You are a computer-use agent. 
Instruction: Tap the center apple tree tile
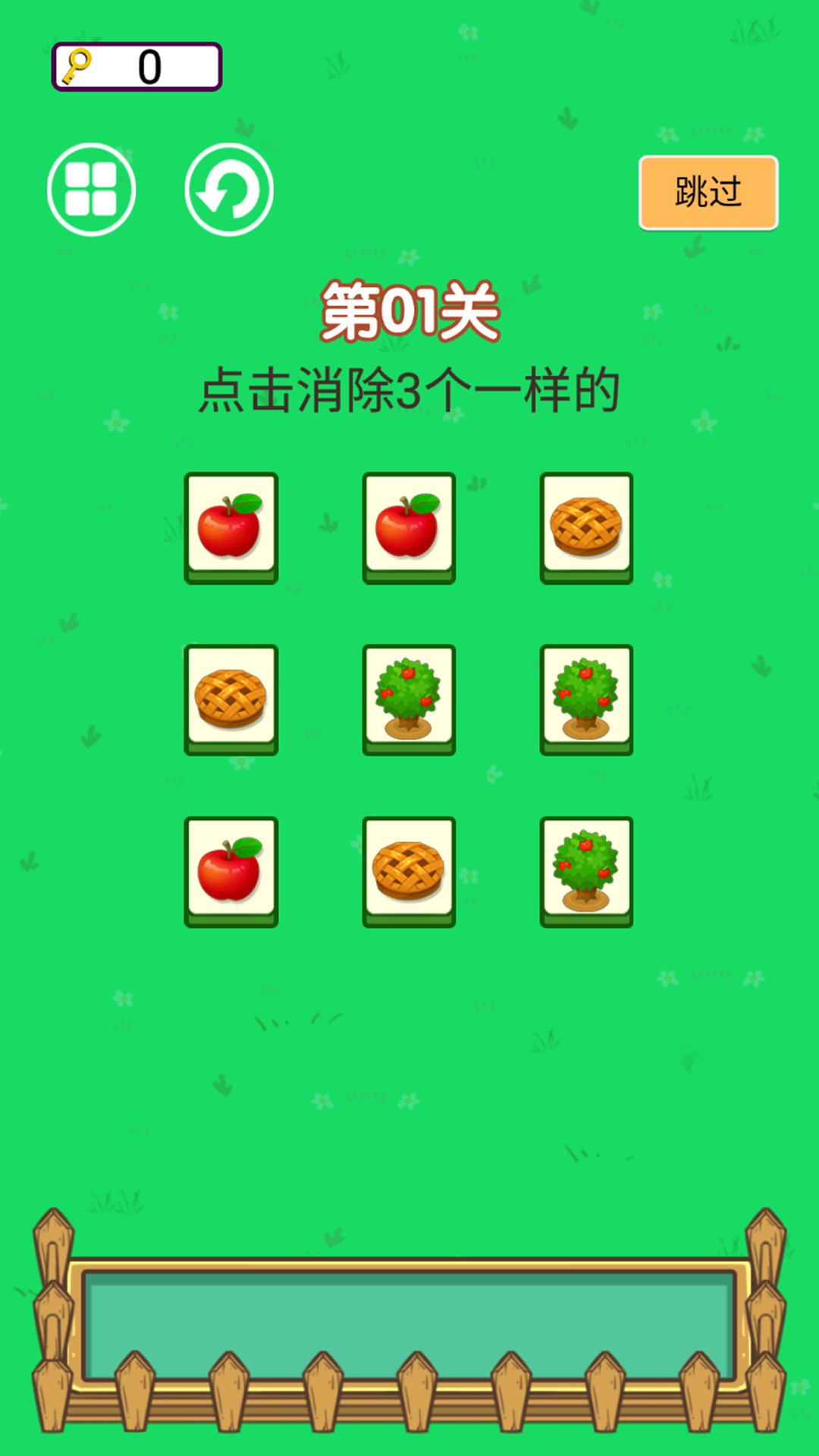click(x=409, y=698)
